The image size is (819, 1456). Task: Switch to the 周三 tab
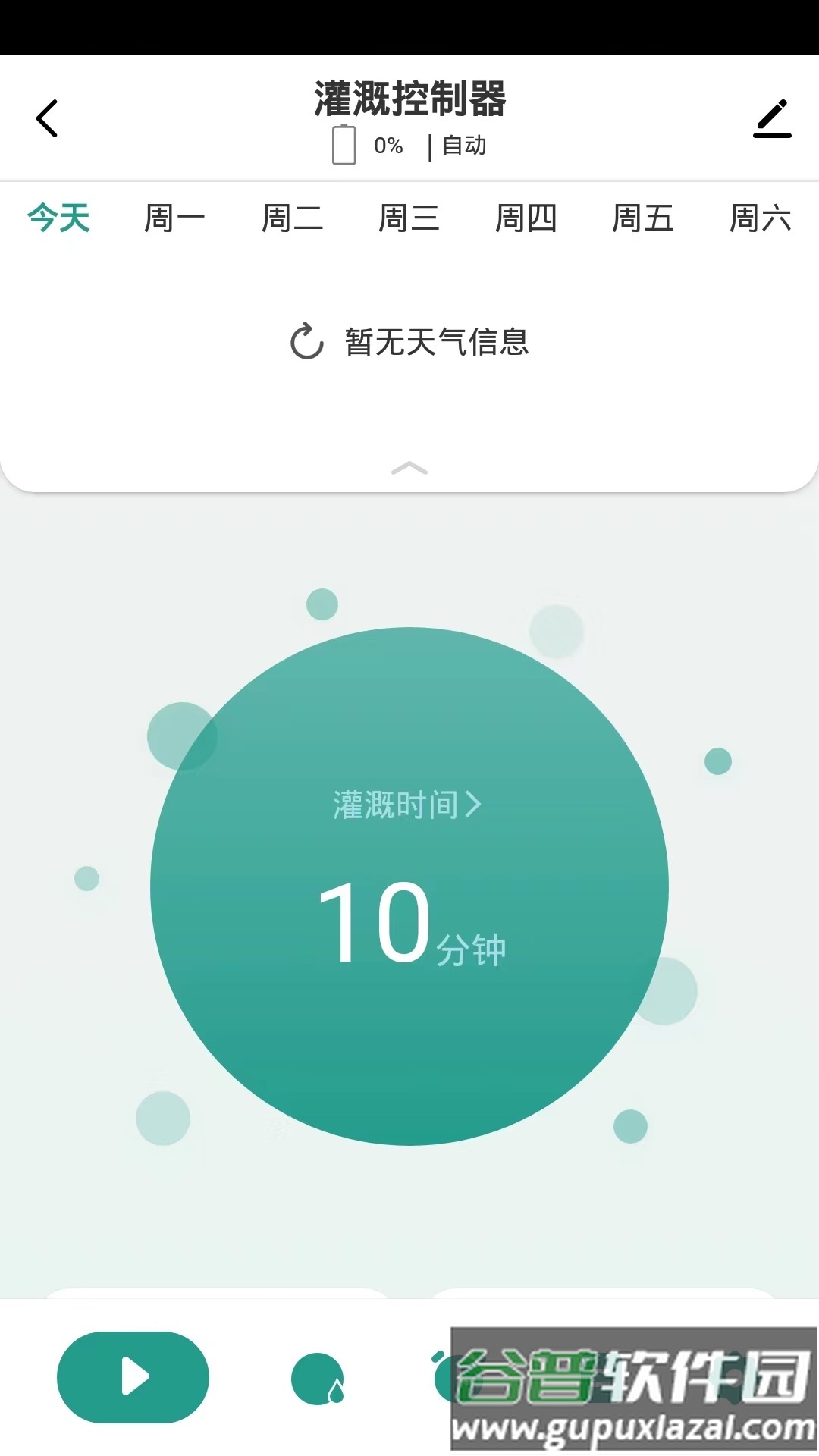pos(410,218)
